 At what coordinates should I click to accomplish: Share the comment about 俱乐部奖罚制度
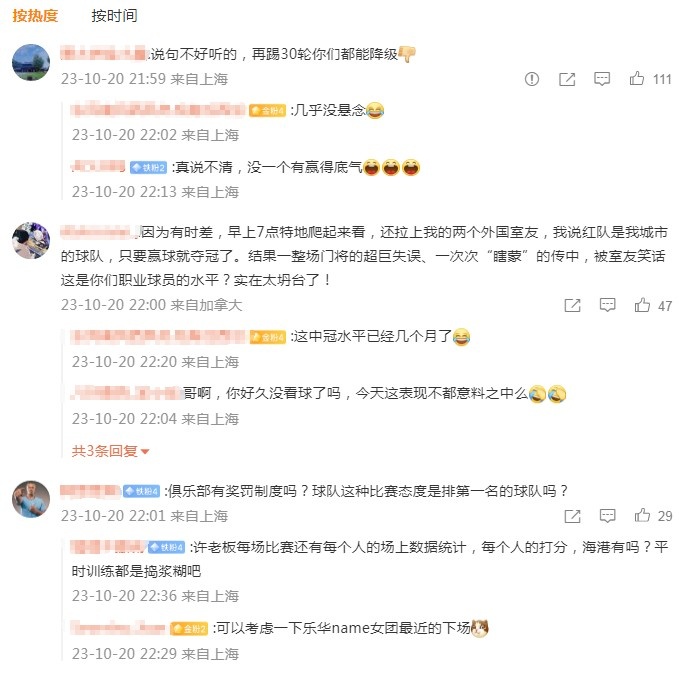click(x=572, y=516)
